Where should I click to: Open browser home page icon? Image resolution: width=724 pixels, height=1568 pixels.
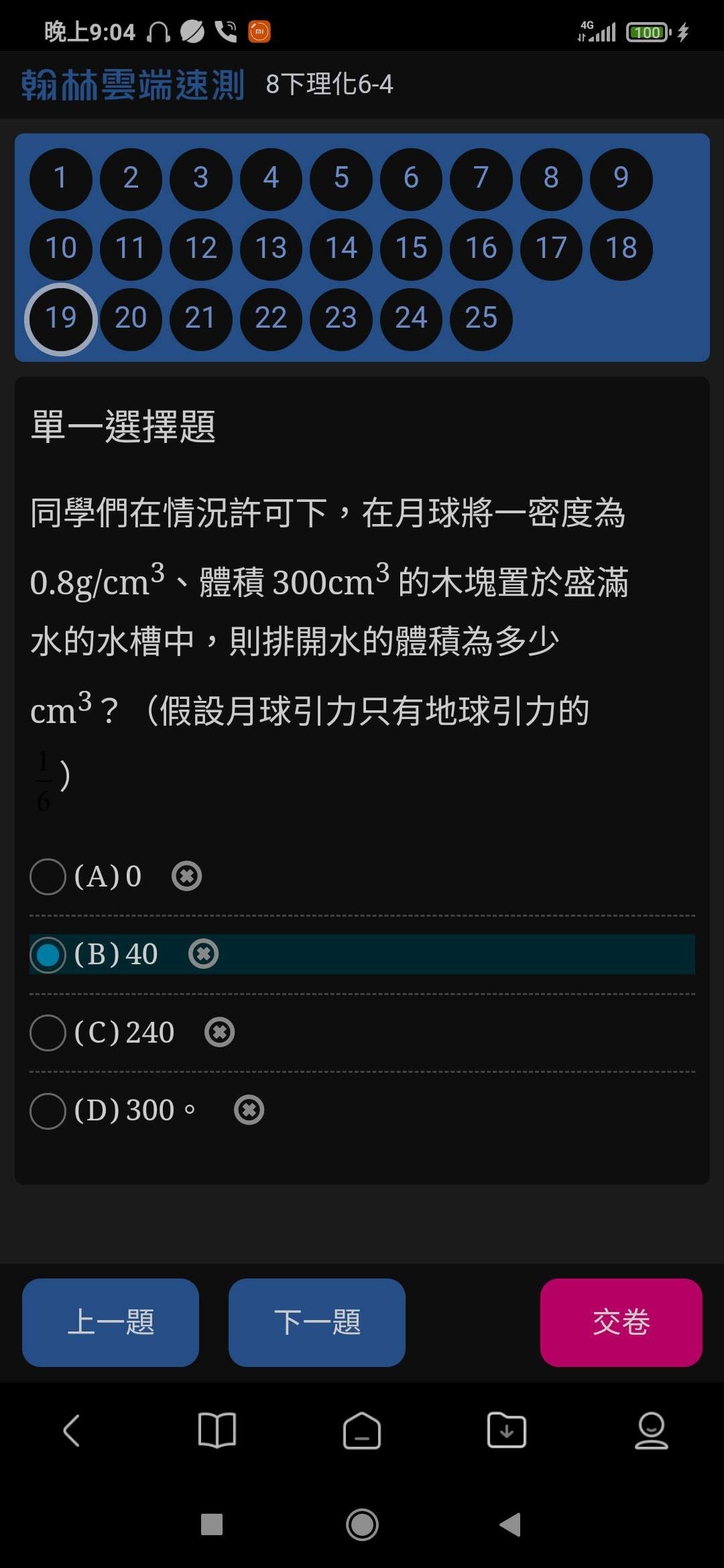[362, 1431]
